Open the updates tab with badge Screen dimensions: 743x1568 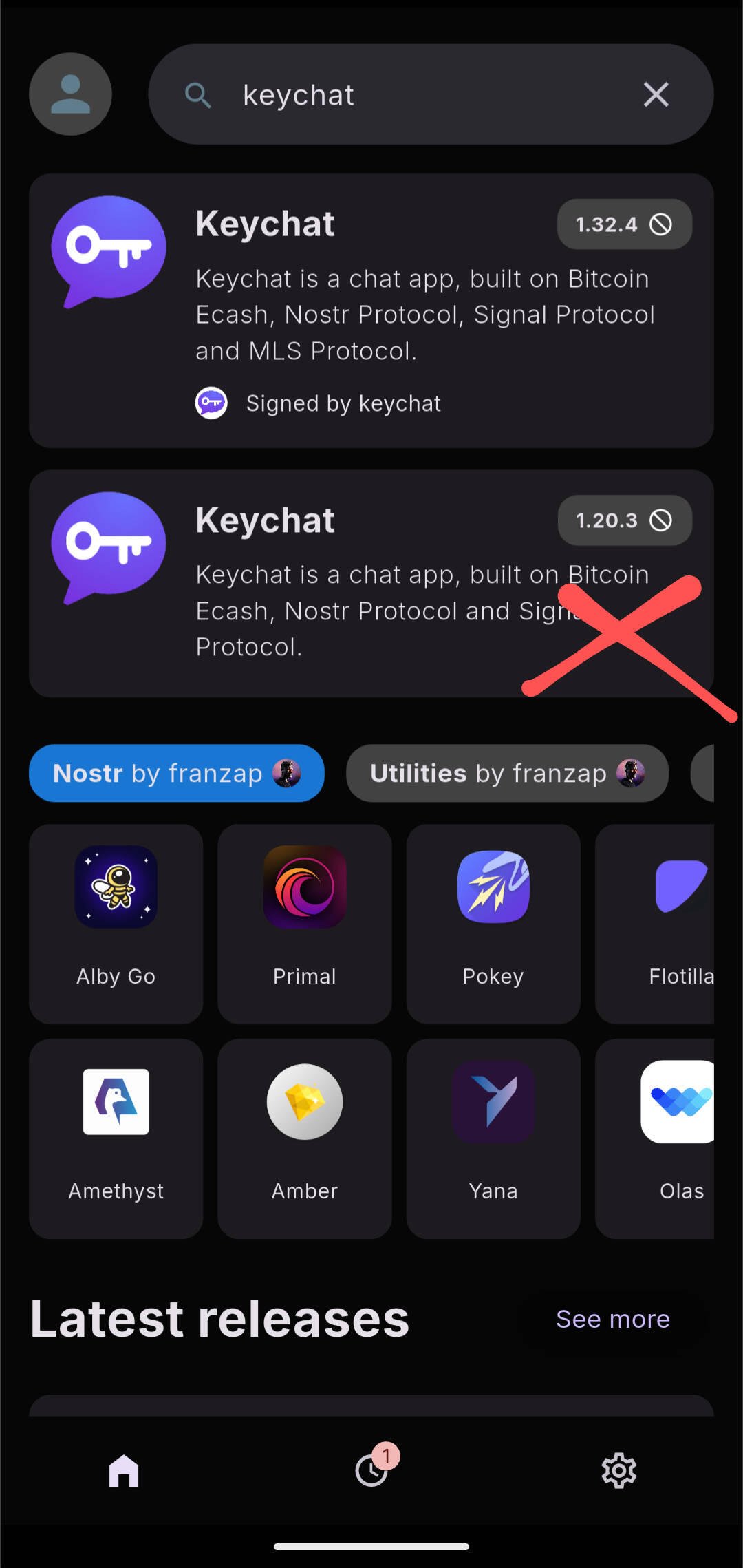372,1470
